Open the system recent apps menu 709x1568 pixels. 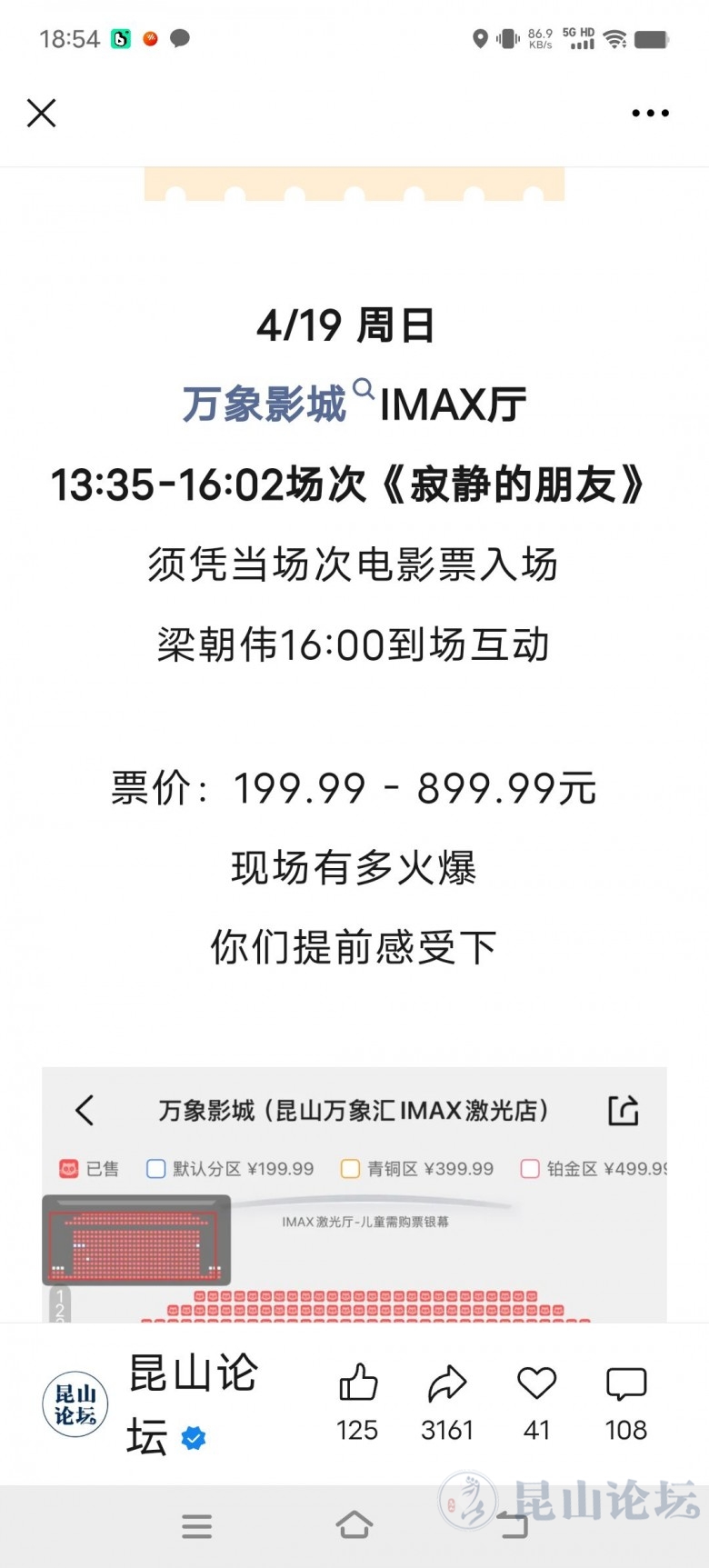tap(196, 1525)
